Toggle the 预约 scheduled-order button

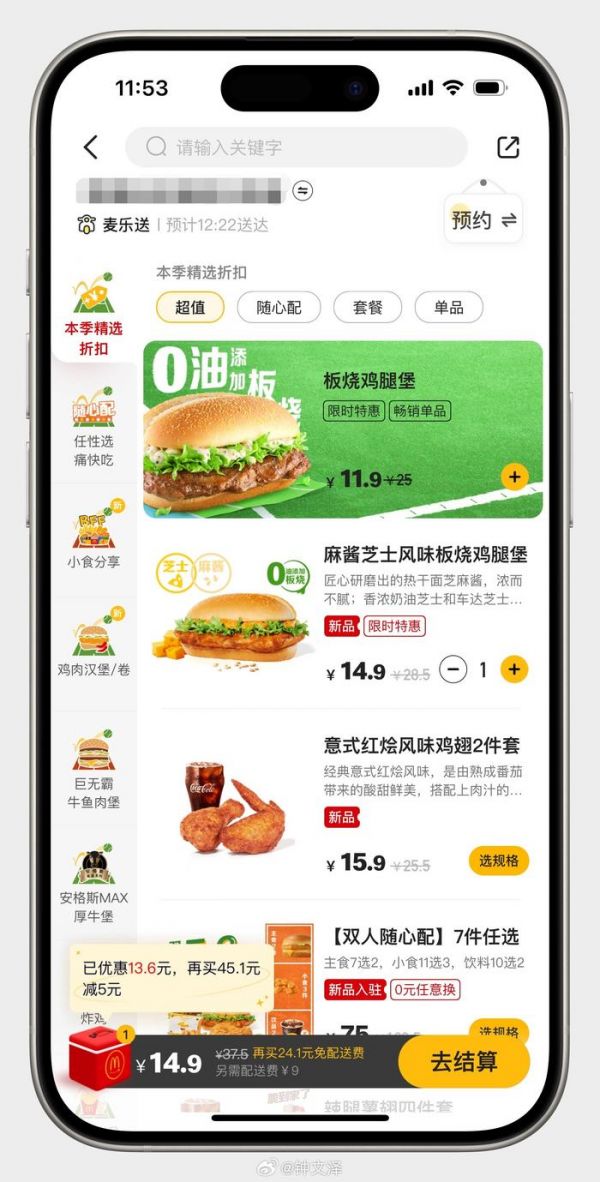[483, 220]
